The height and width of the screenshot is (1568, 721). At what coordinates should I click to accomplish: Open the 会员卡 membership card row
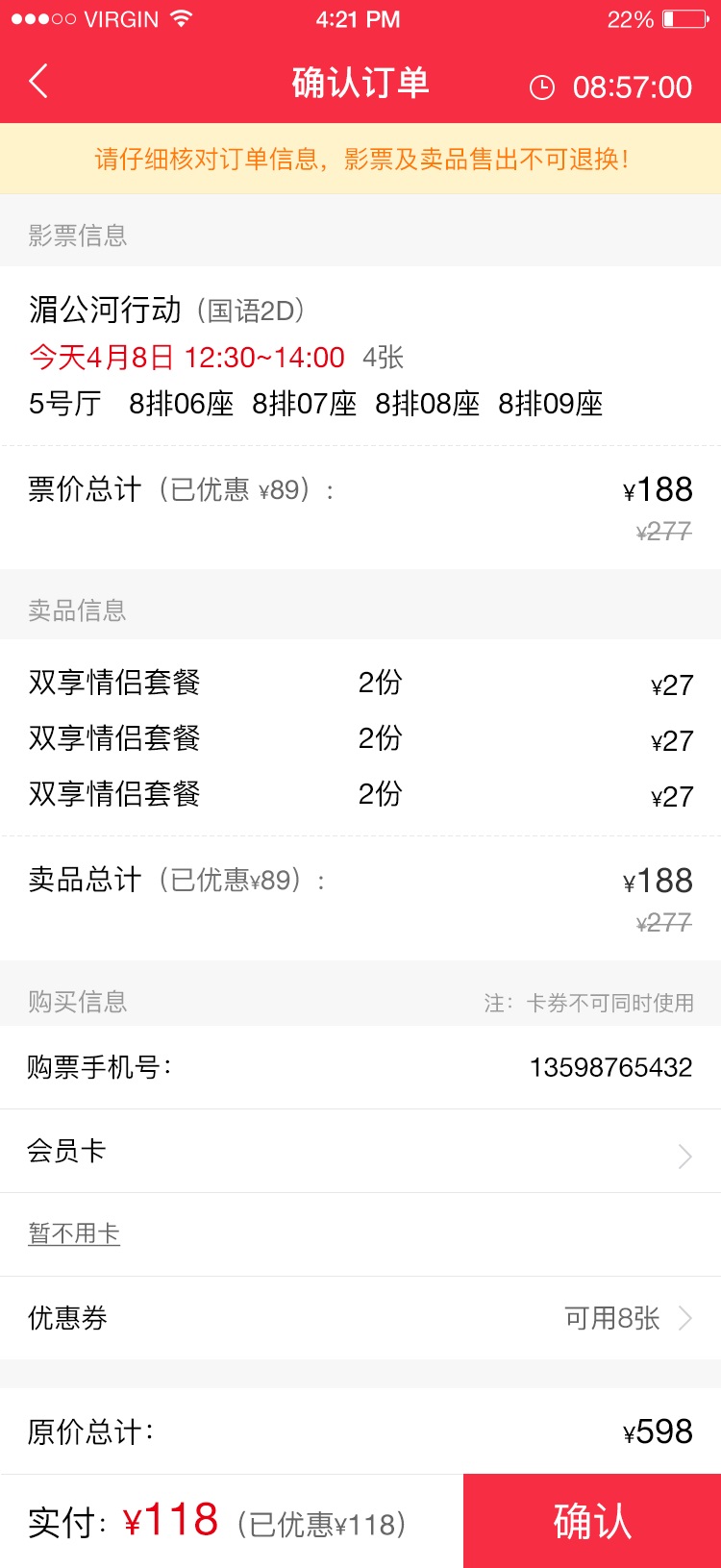(360, 1151)
